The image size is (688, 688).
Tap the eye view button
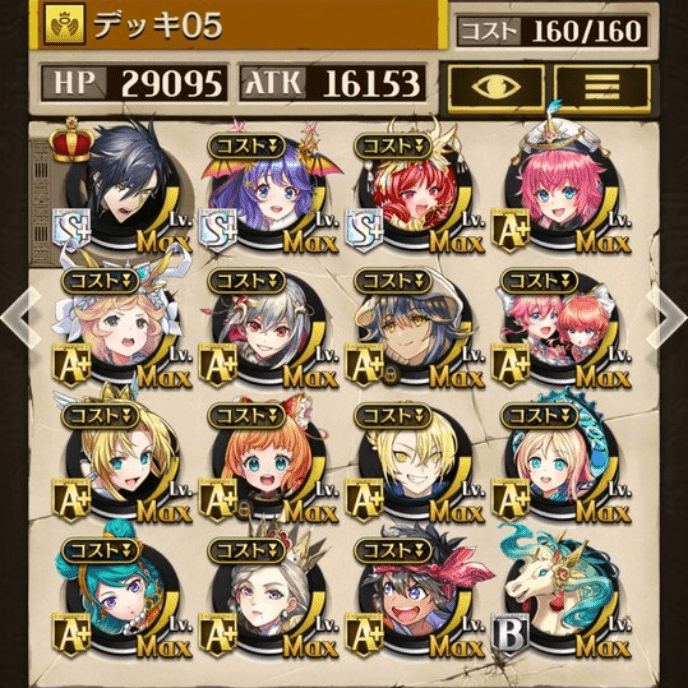(x=496, y=88)
